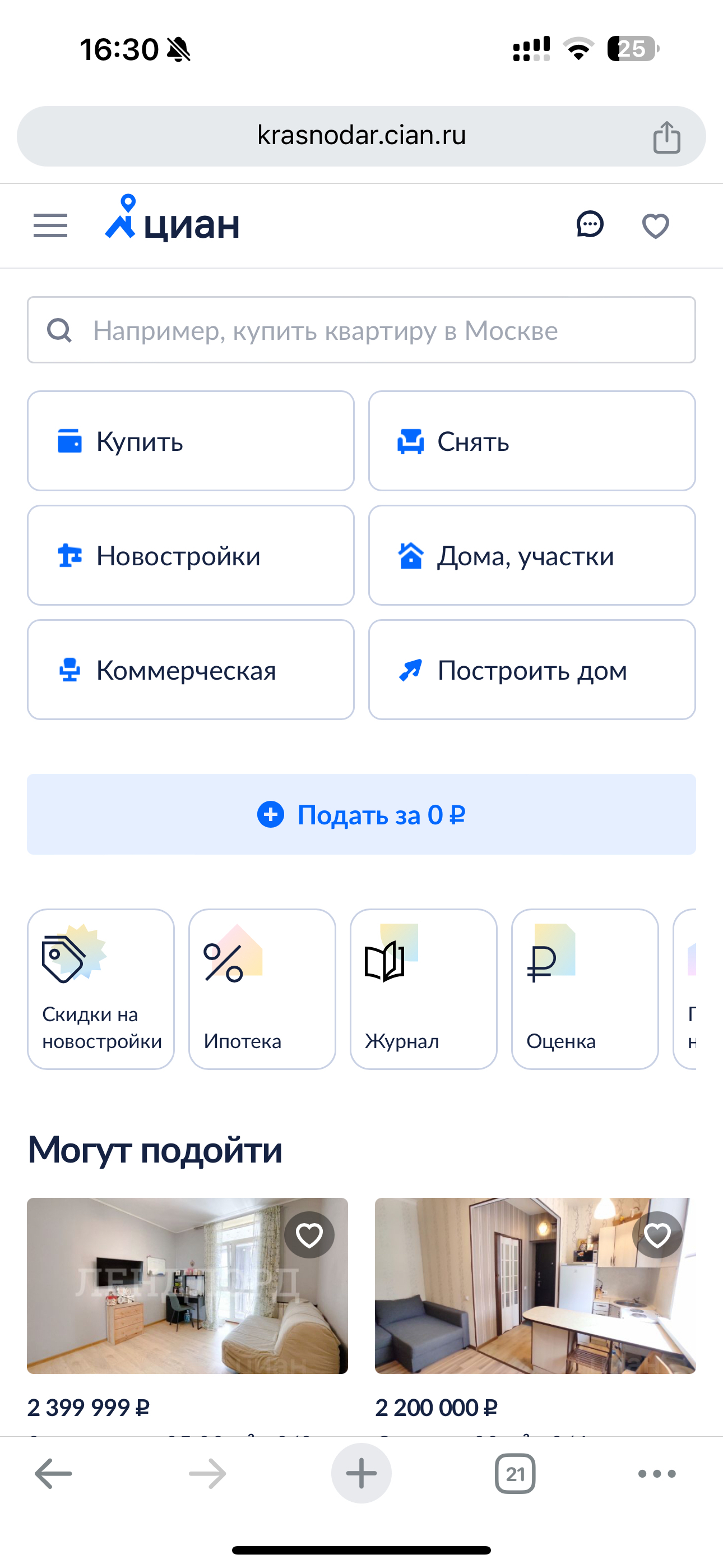
Task: Open Построить дом section
Action: click(532, 670)
